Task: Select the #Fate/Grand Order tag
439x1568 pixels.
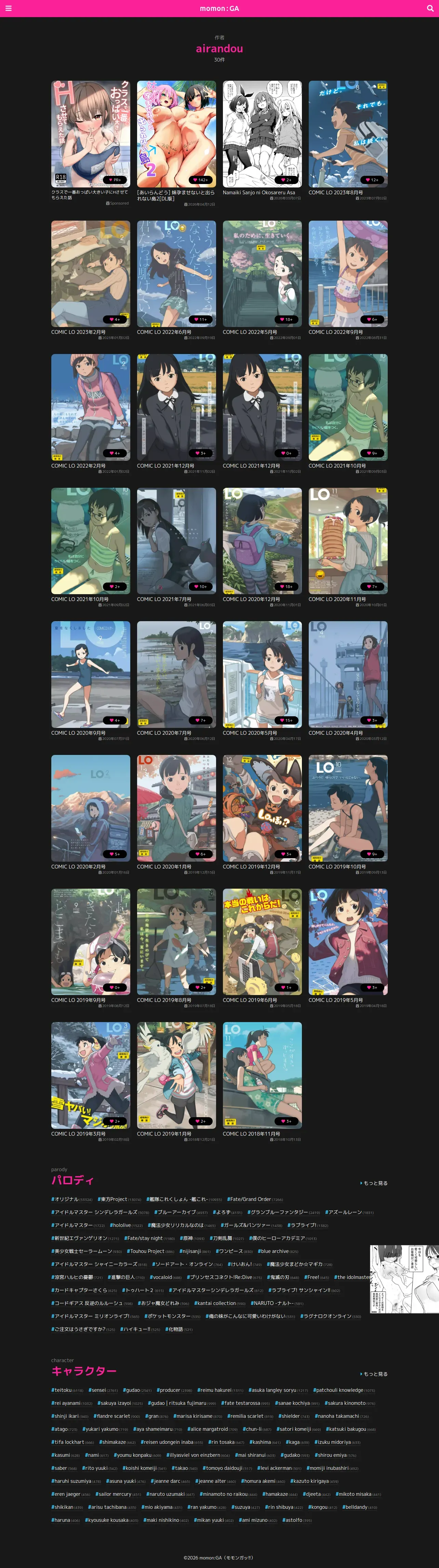Action: tap(255, 1199)
